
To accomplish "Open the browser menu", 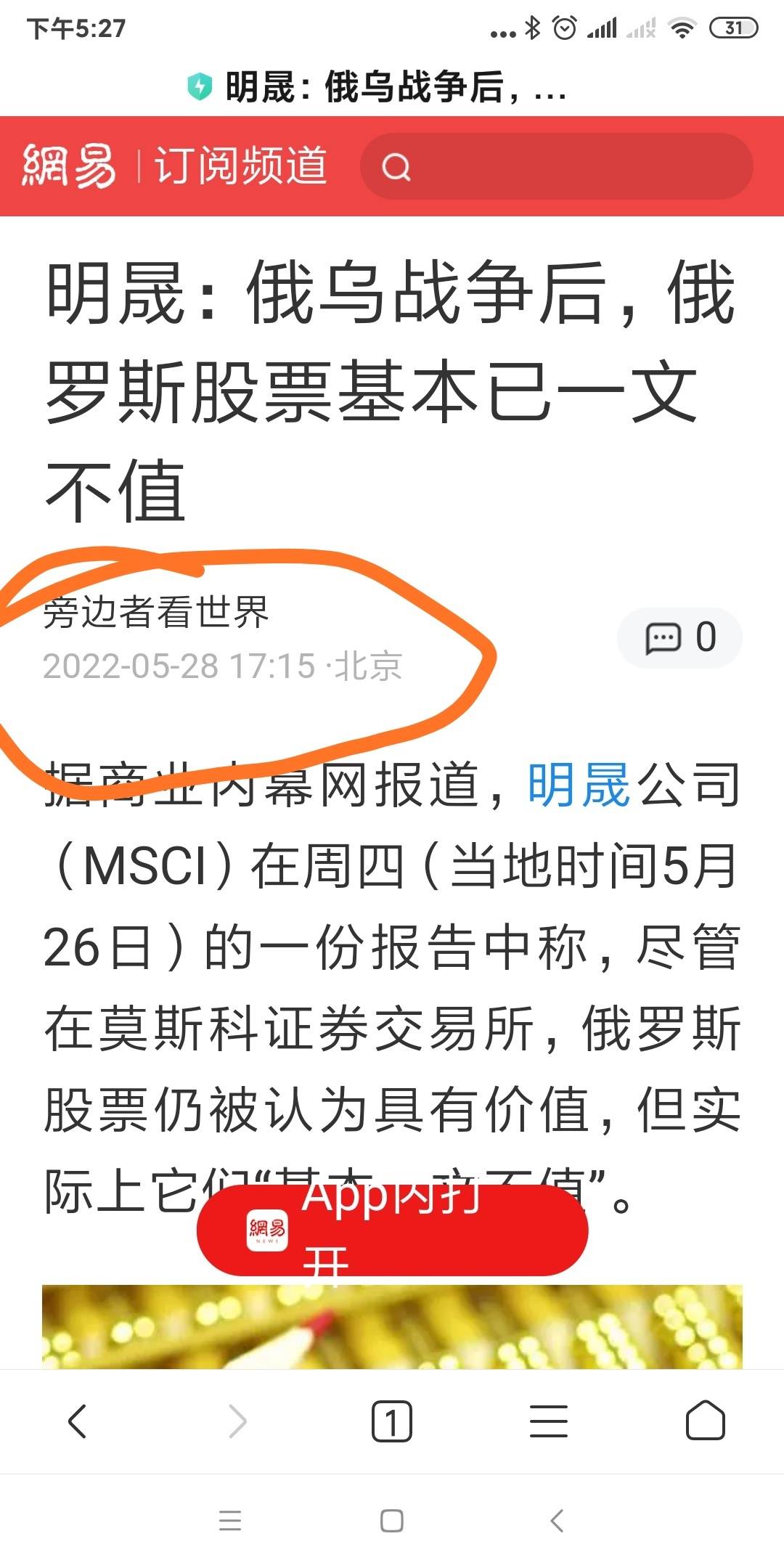I will pyautogui.click(x=548, y=1421).
